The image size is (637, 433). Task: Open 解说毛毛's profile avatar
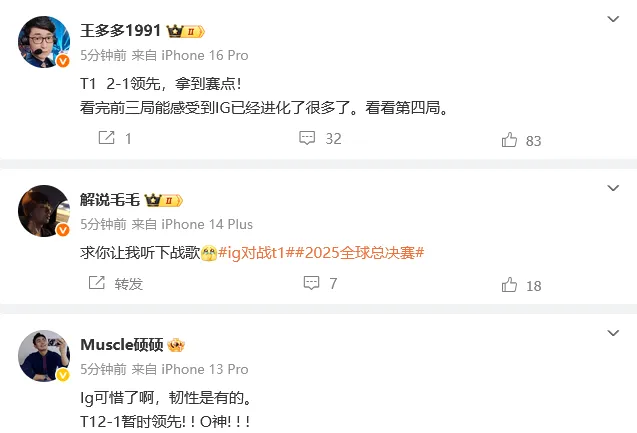pyautogui.click(x=44, y=210)
